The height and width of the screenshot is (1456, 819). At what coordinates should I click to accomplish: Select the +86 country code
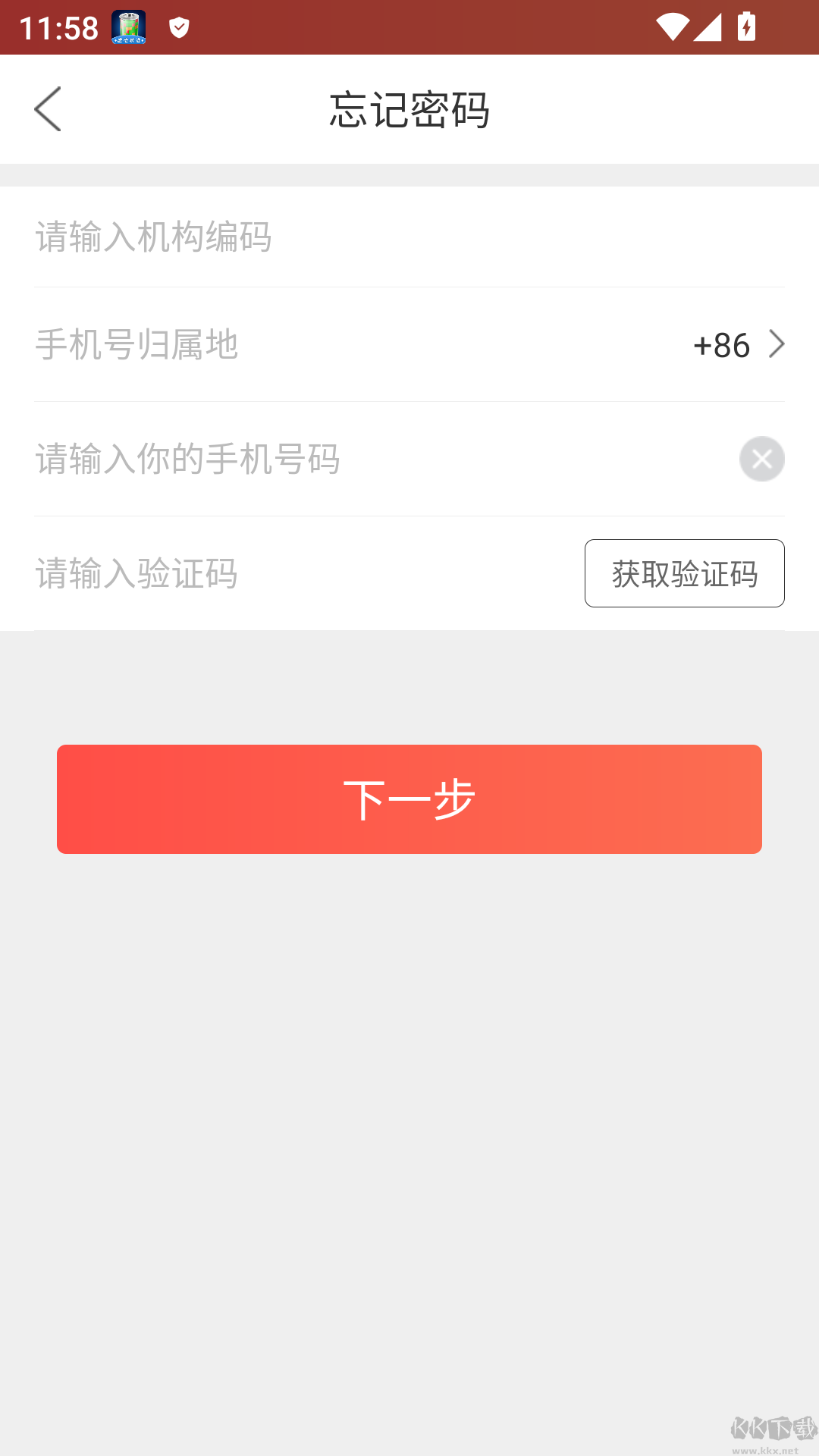[x=719, y=345]
